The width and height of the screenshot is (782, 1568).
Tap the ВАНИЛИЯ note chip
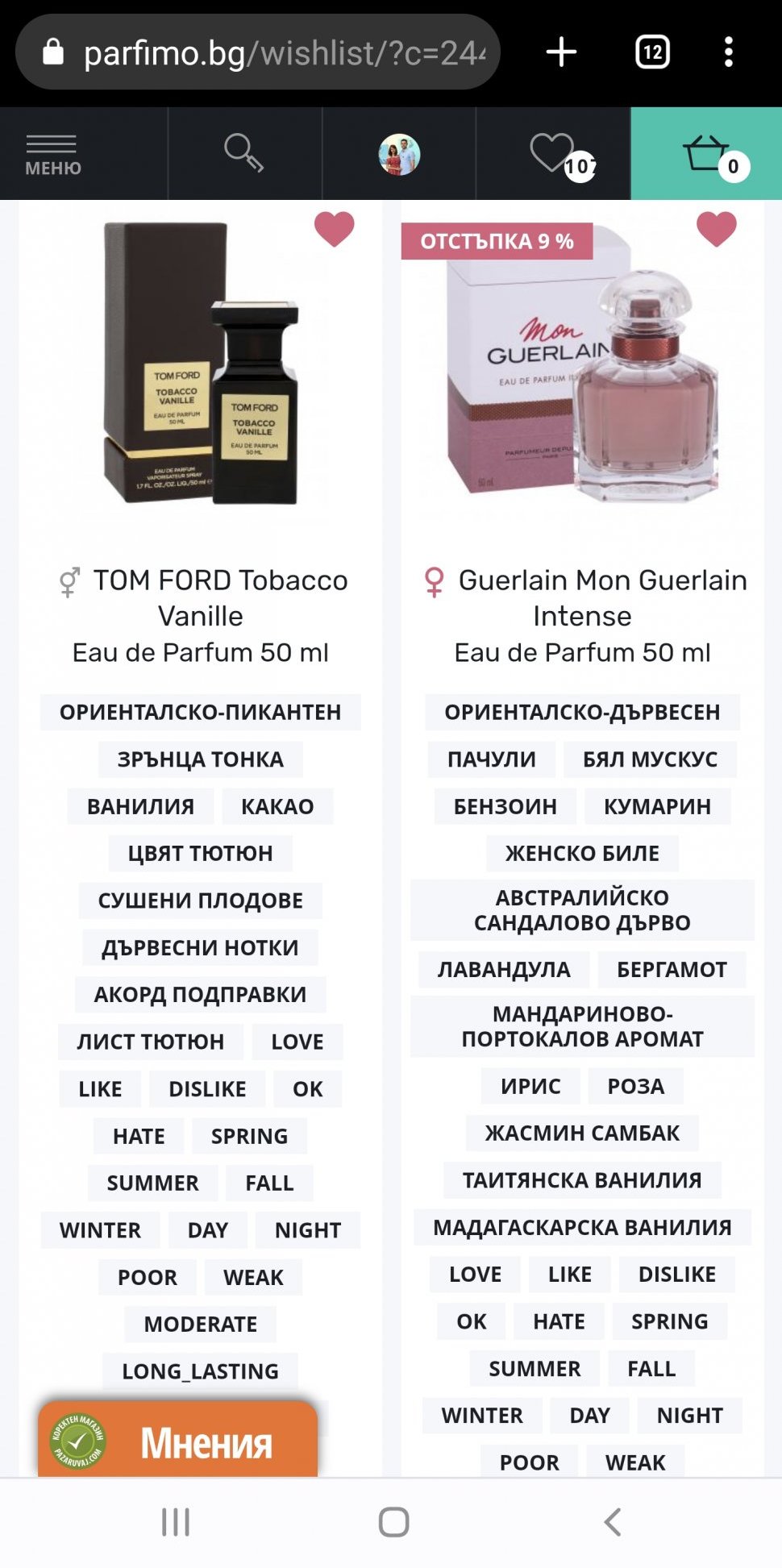click(x=140, y=806)
